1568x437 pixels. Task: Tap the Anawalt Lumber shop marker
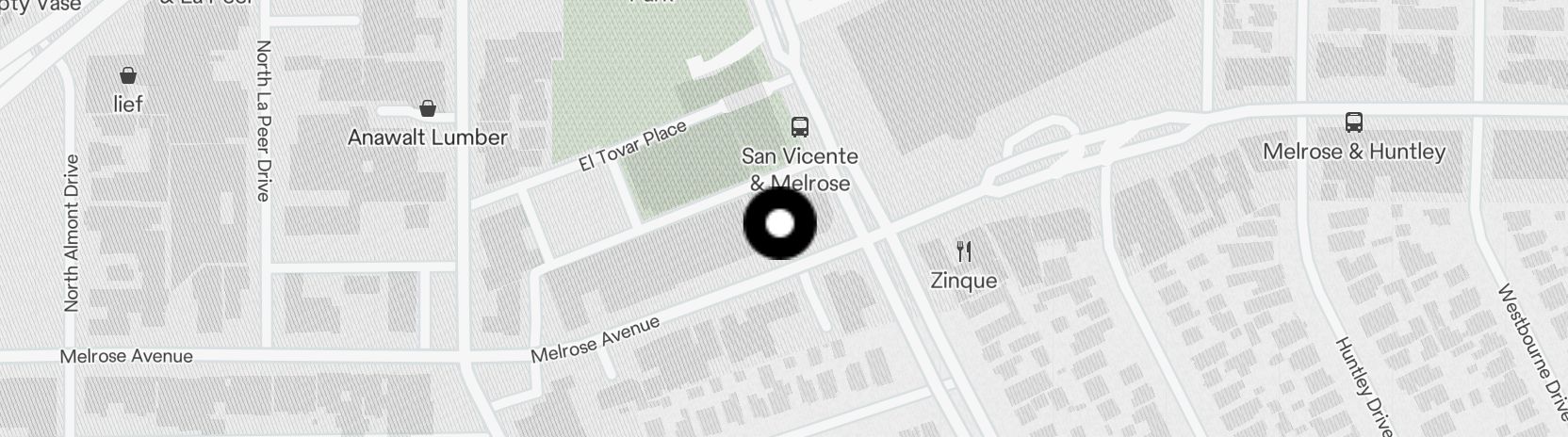click(428, 109)
